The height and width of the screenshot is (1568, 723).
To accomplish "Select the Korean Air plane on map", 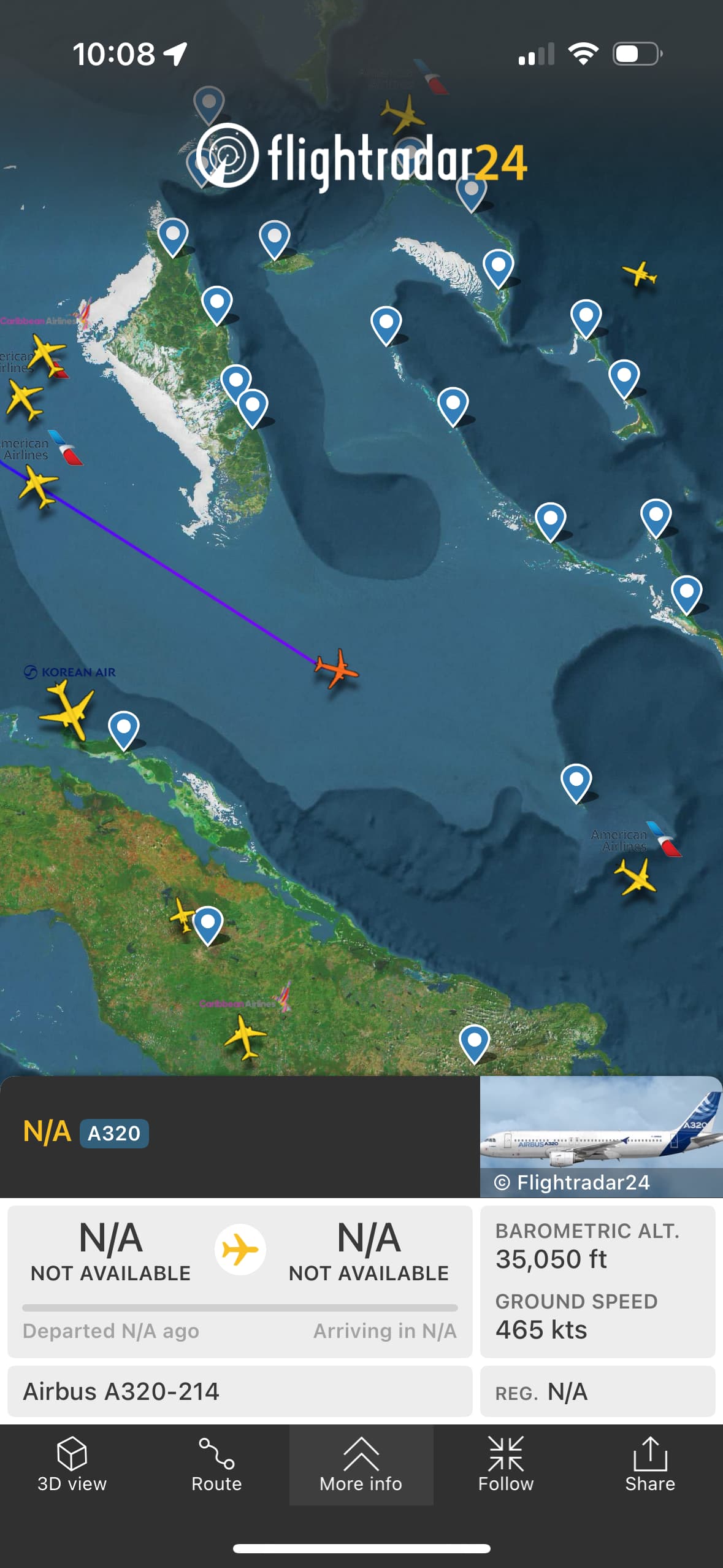I will 67,710.
